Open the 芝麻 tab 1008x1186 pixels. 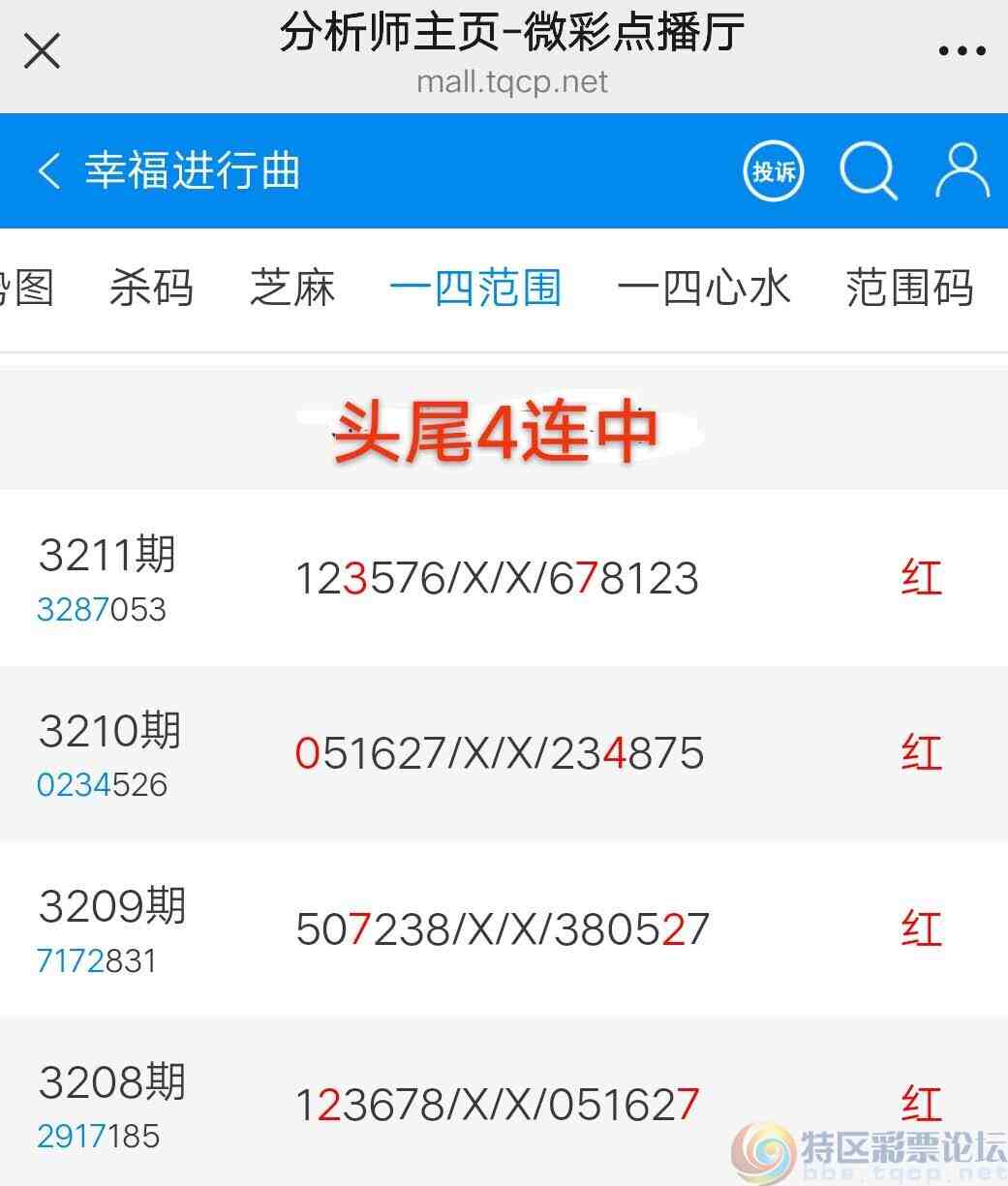tap(291, 289)
